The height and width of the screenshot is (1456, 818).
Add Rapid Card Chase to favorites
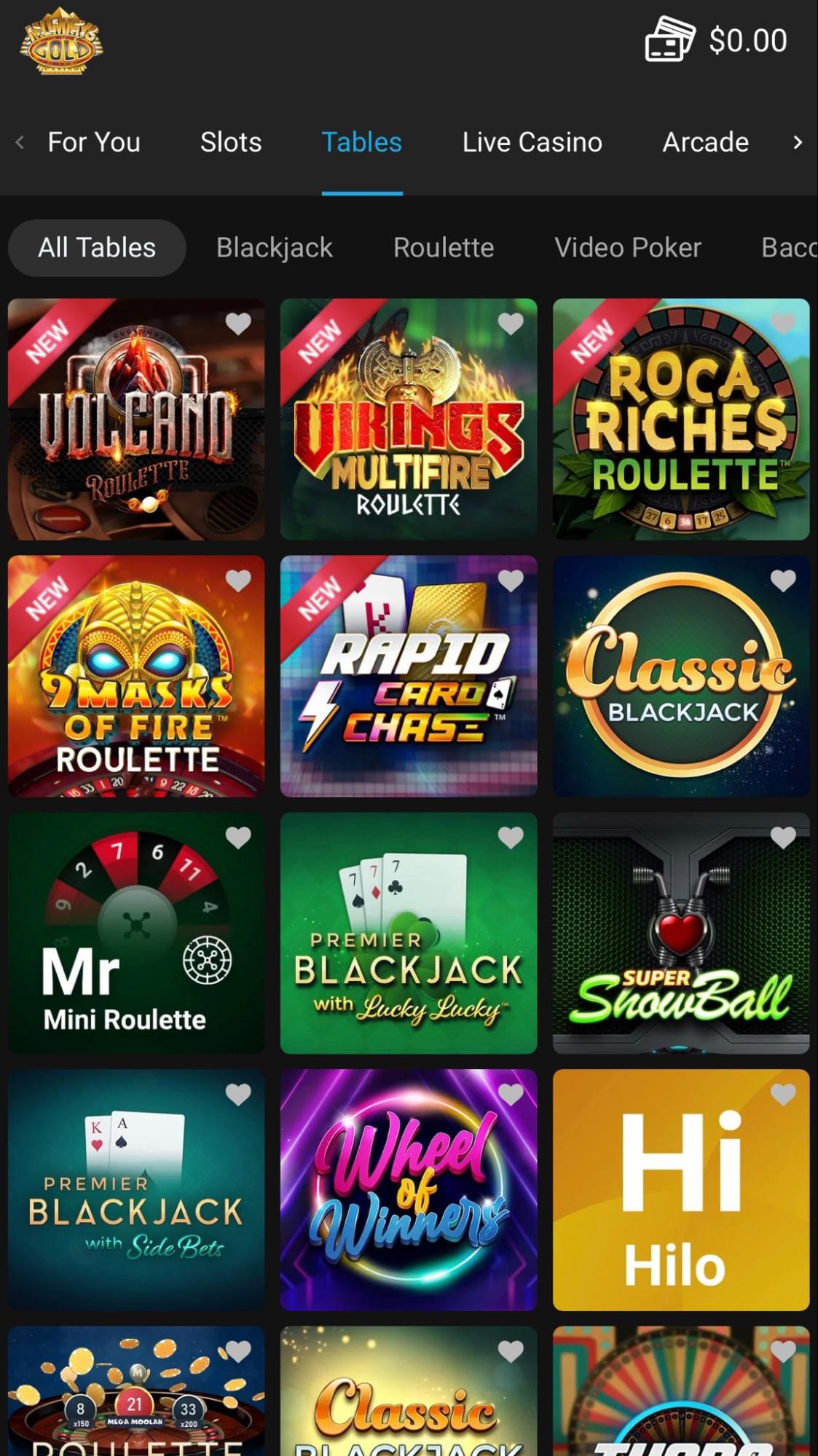point(511,581)
